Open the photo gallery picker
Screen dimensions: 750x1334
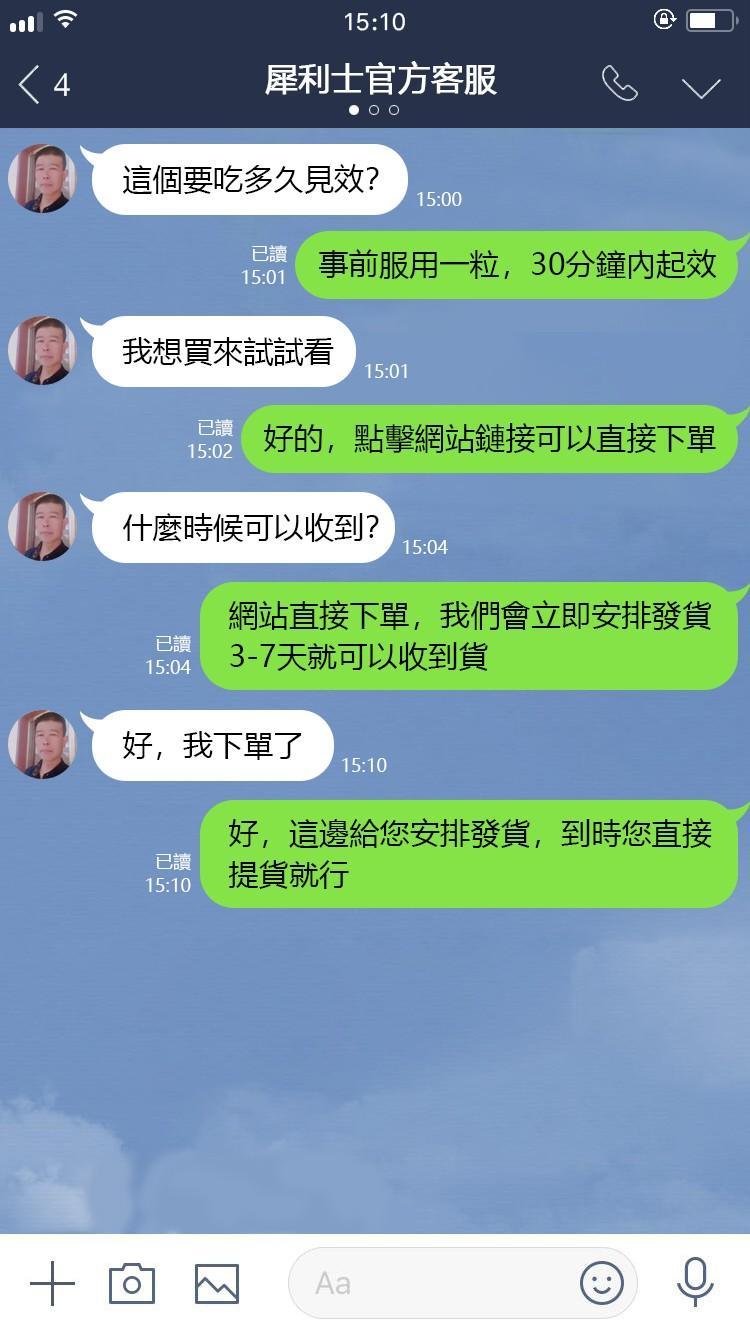point(217,1283)
